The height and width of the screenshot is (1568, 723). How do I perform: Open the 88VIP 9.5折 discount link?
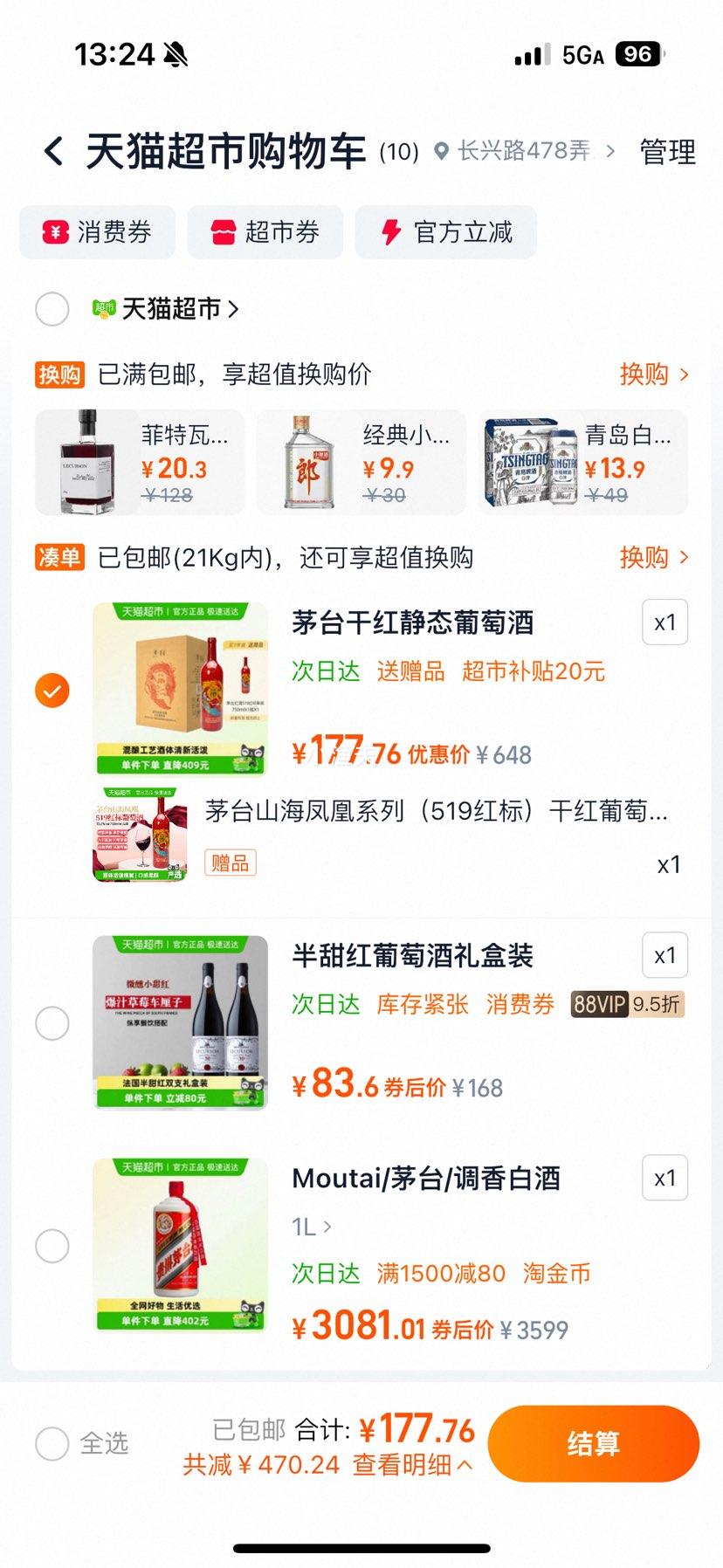coord(625,1005)
